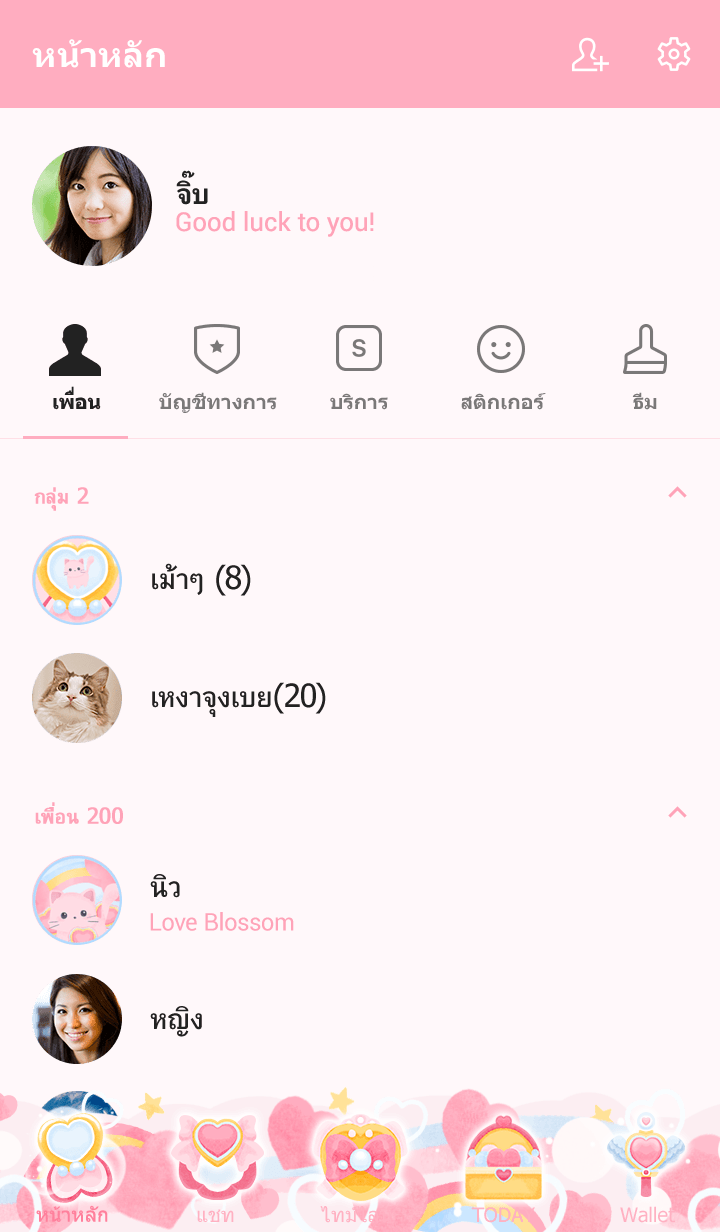Screen dimensions: 720x1232
Task: Open group เม้าๆ (8)
Action: [x=200, y=580]
